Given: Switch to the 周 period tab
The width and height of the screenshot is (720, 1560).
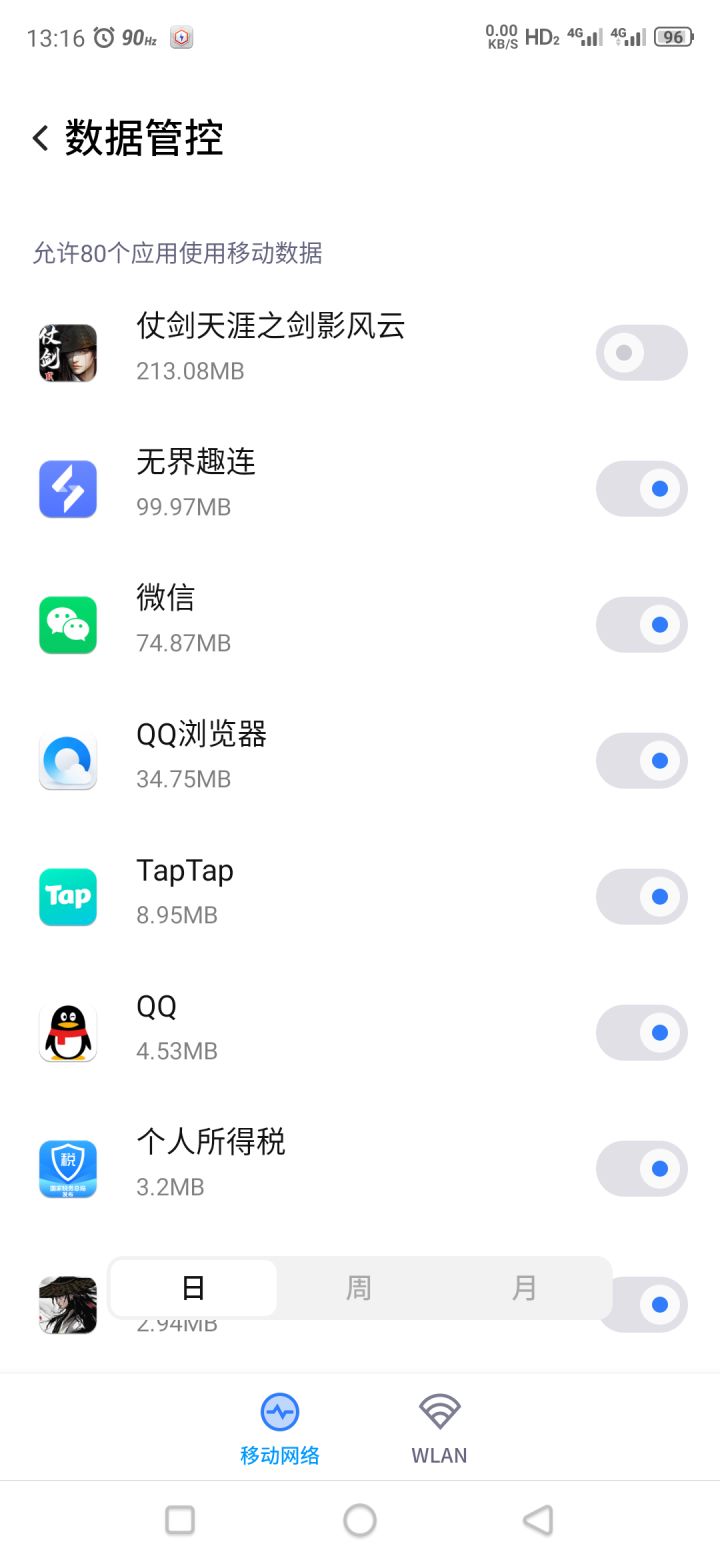Looking at the screenshot, I should click(359, 1289).
